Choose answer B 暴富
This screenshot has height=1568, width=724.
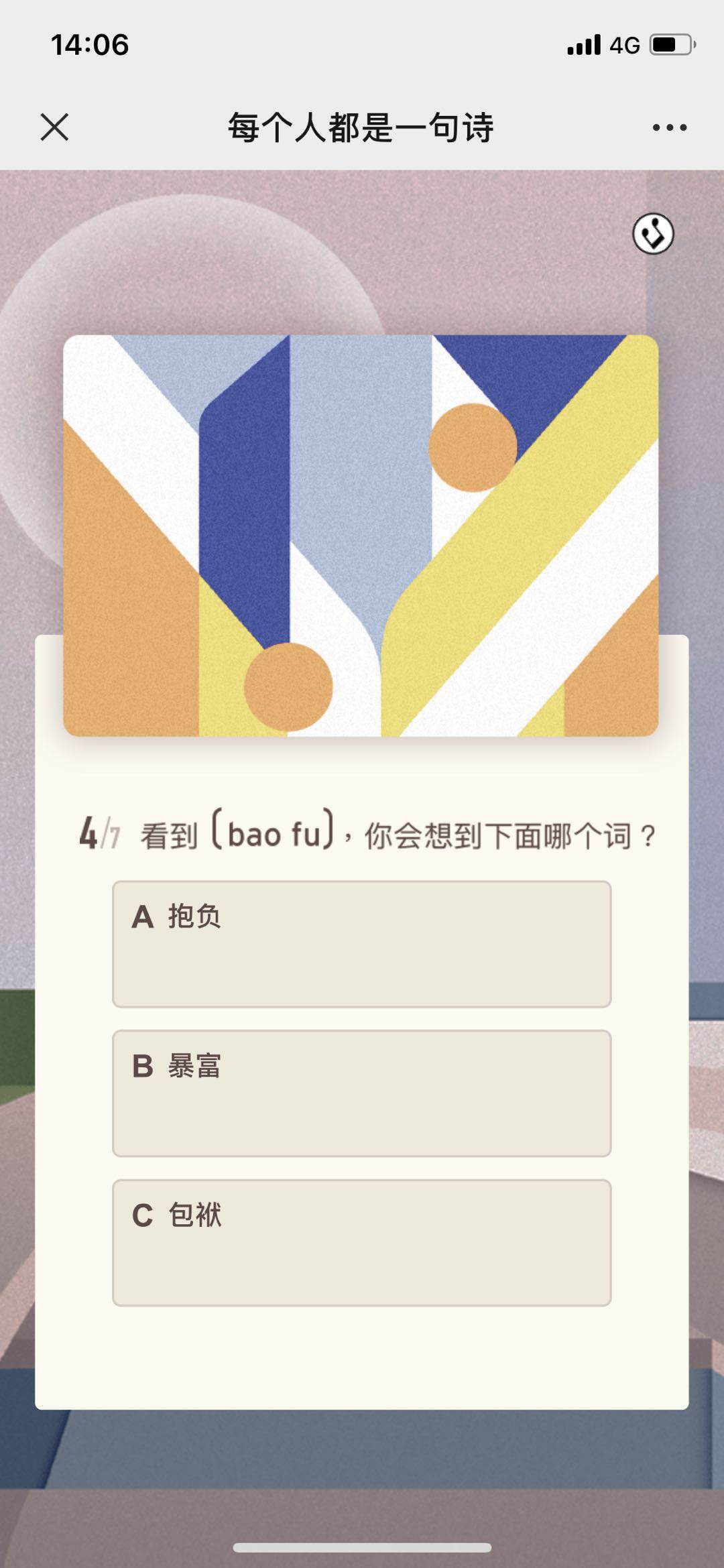tap(361, 1093)
